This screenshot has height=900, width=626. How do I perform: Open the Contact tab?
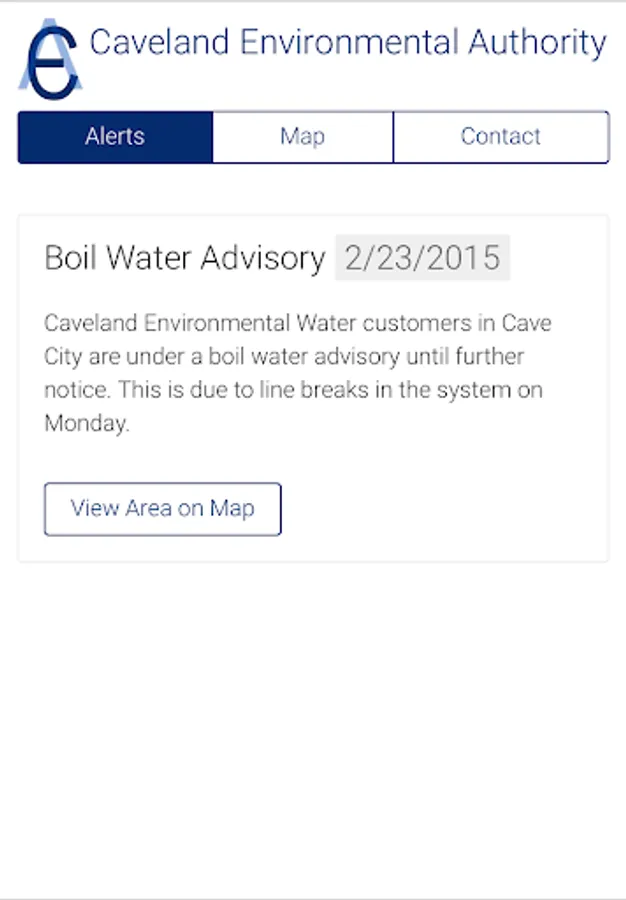click(500, 137)
